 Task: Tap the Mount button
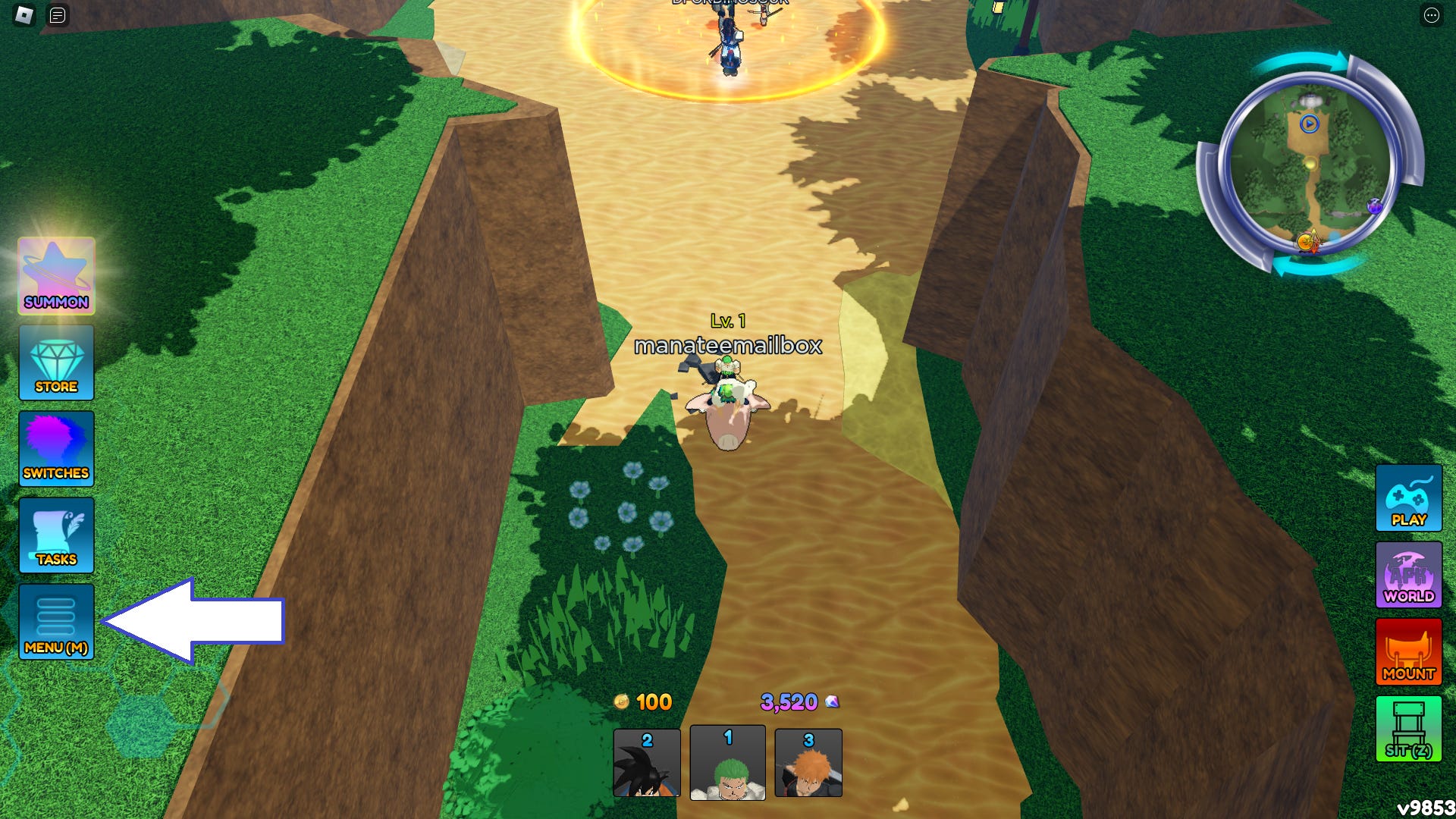pyautogui.click(x=1408, y=651)
